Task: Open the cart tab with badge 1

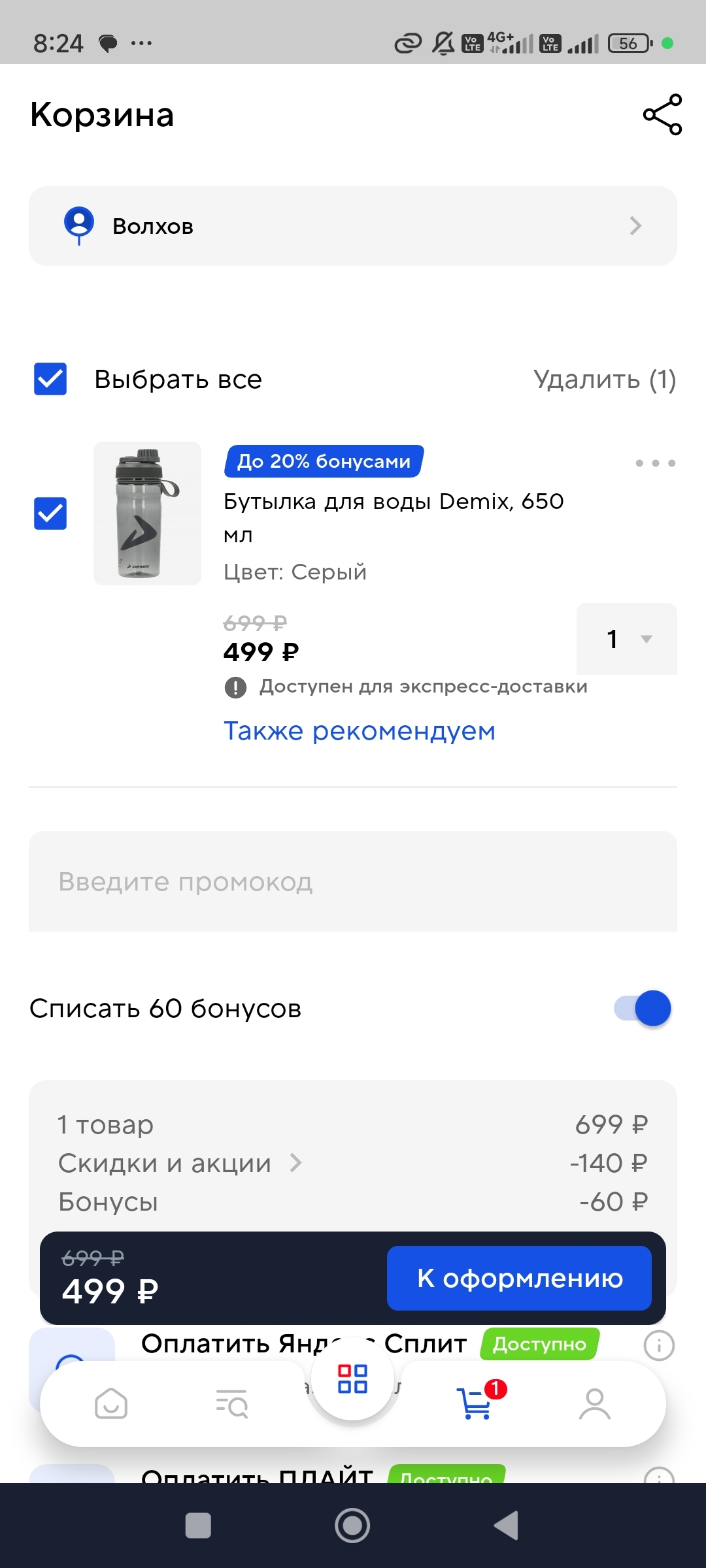Action: tap(477, 1403)
